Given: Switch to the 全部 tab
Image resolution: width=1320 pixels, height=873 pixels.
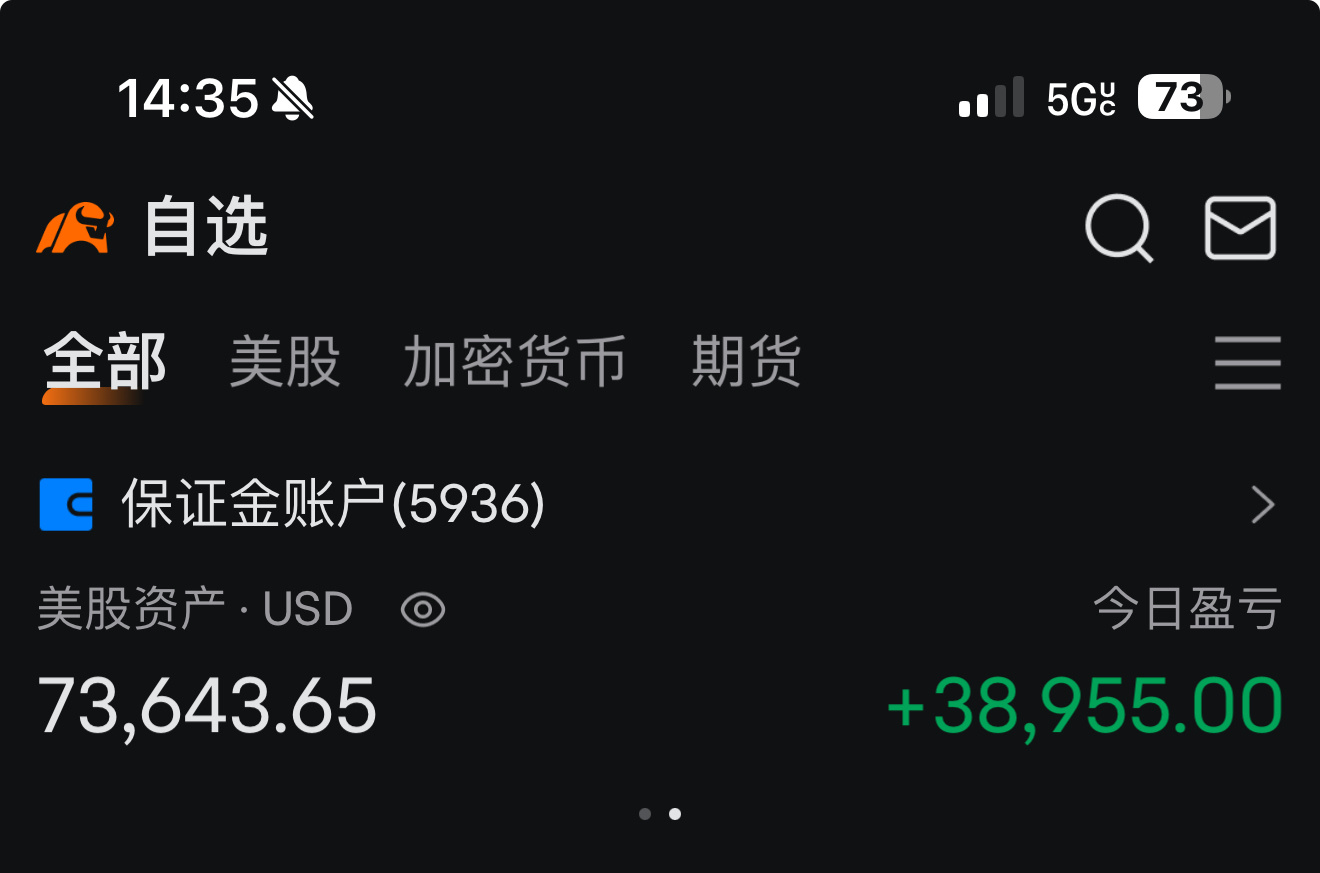Looking at the screenshot, I should coord(104,362).
